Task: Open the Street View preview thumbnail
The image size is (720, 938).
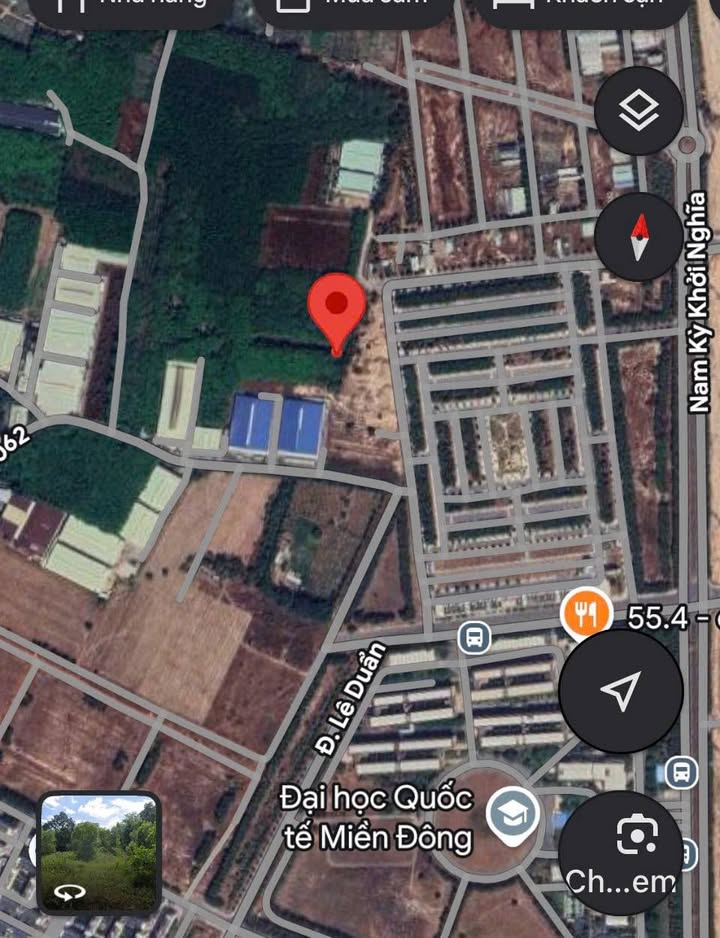Action: tap(98, 852)
